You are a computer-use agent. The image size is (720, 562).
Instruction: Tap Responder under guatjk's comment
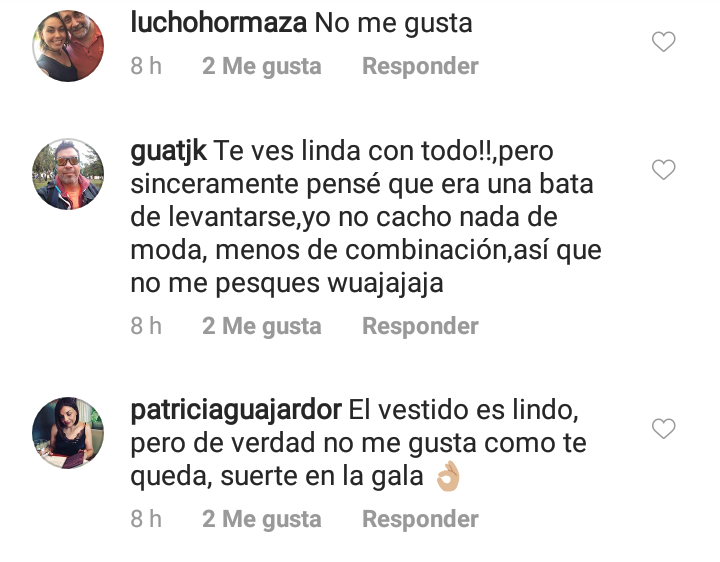coord(420,326)
